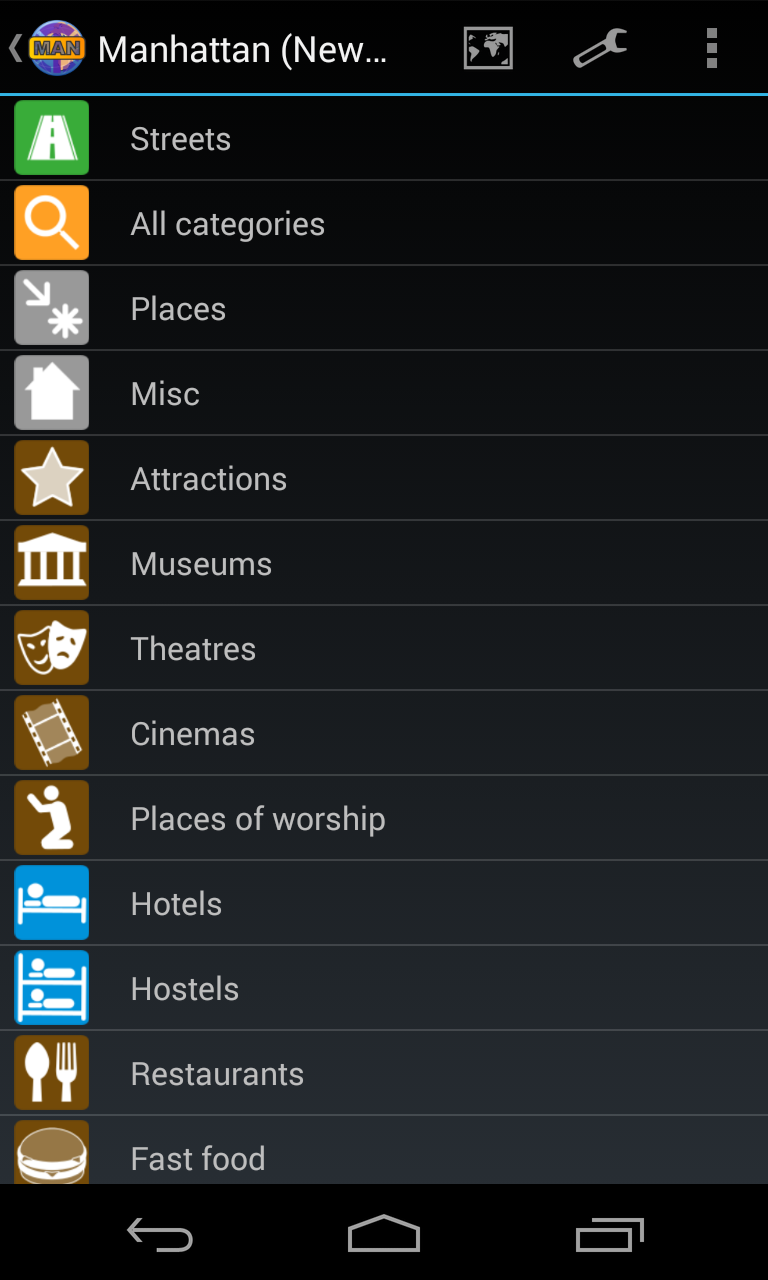Tap the system home button
The image size is (768, 1280).
click(x=384, y=1234)
